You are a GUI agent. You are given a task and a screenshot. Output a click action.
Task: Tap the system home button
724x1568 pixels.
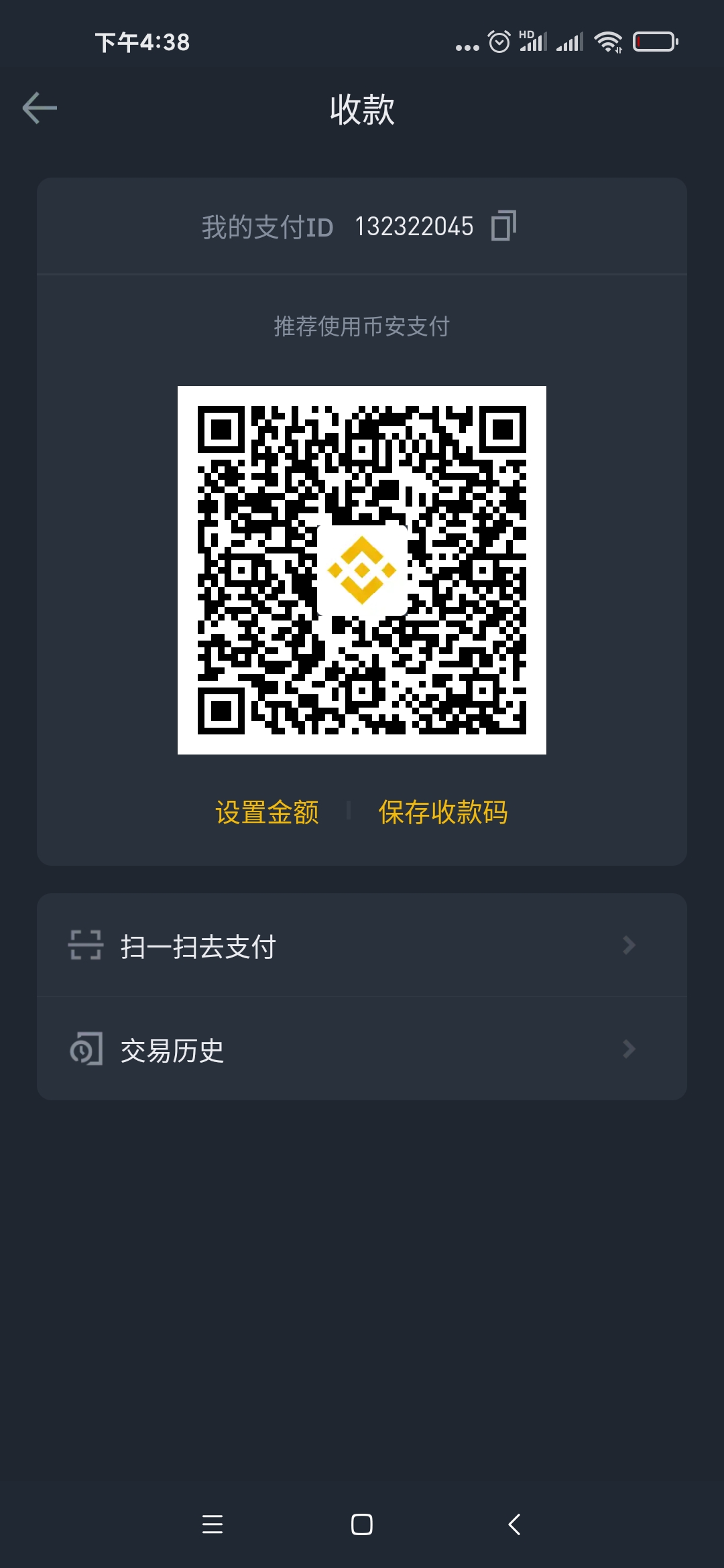coord(362,1524)
